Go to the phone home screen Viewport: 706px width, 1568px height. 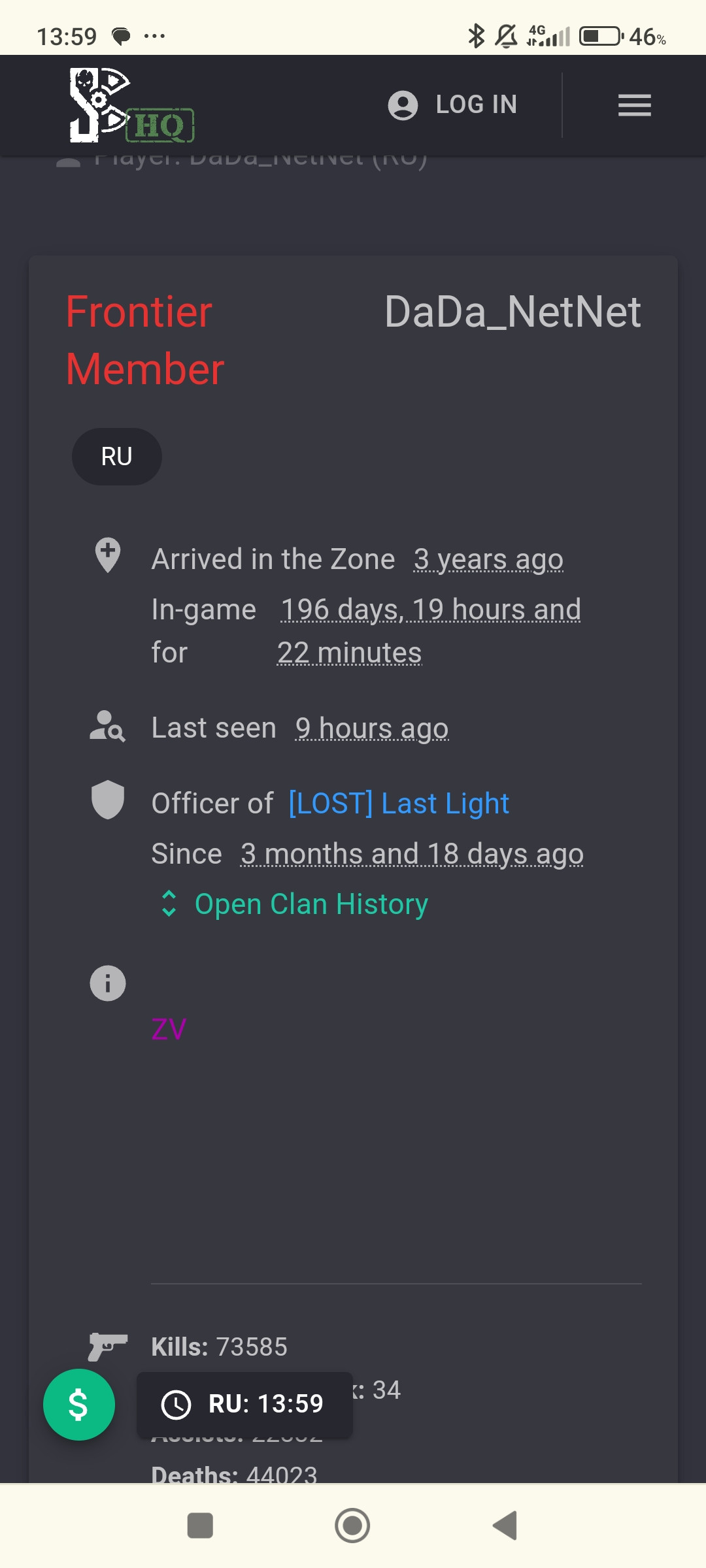click(352, 1526)
